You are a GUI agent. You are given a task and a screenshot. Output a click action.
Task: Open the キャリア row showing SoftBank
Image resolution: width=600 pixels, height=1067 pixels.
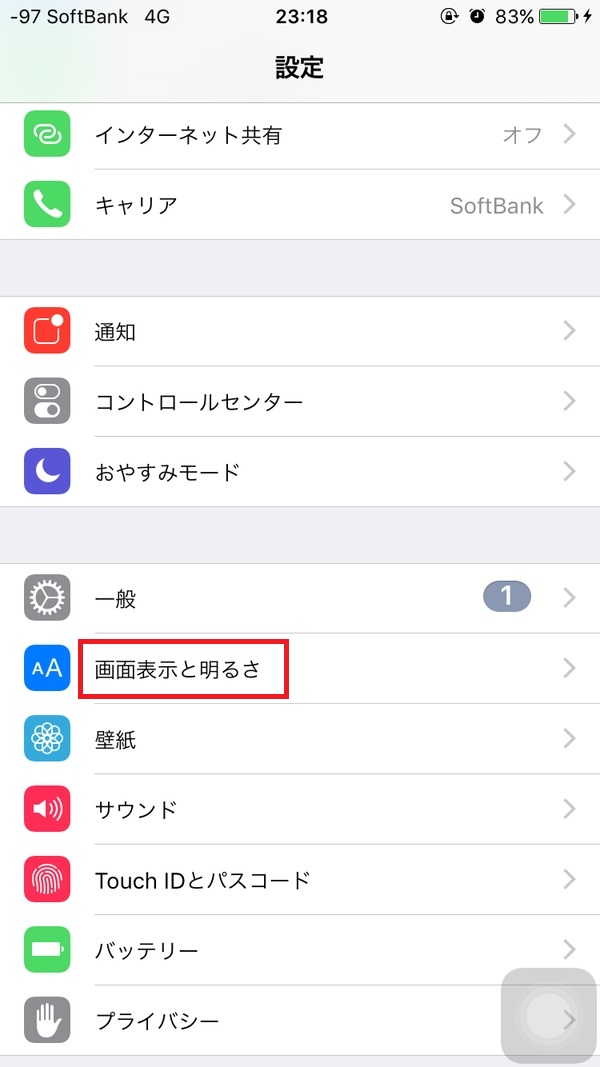point(300,205)
